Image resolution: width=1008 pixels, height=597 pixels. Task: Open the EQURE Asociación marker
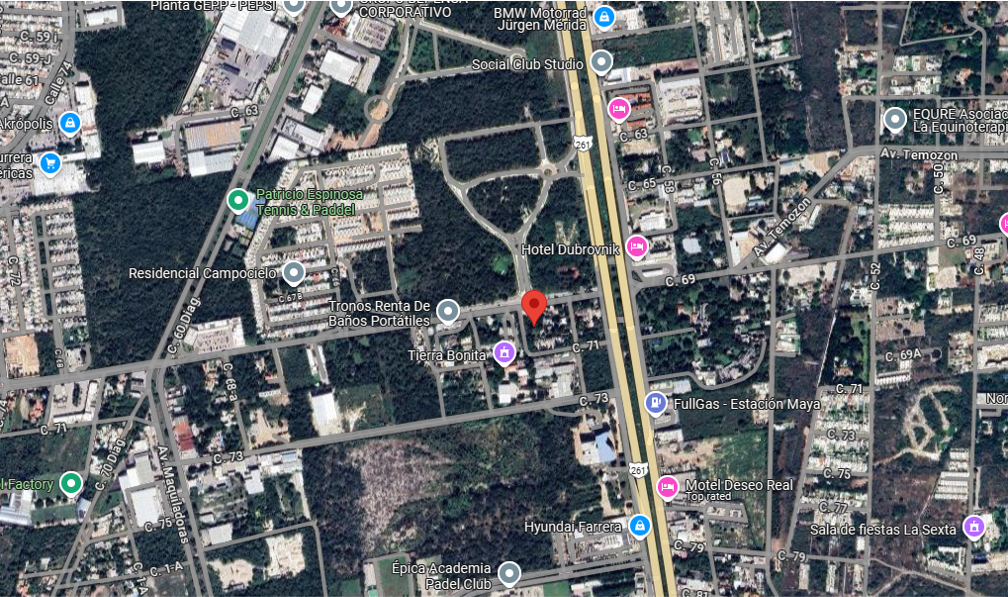click(x=895, y=120)
